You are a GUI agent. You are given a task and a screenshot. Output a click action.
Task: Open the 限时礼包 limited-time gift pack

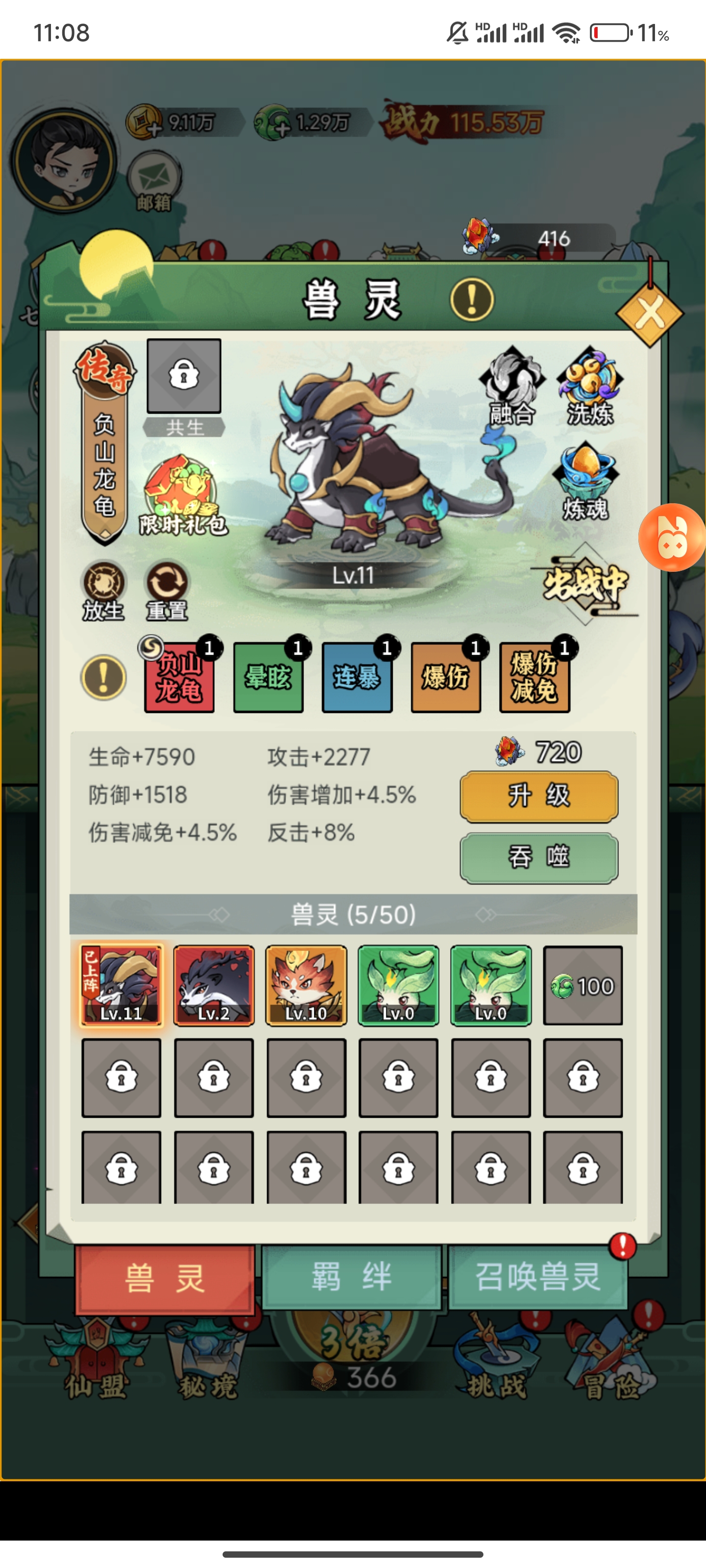tap(183, 496)
